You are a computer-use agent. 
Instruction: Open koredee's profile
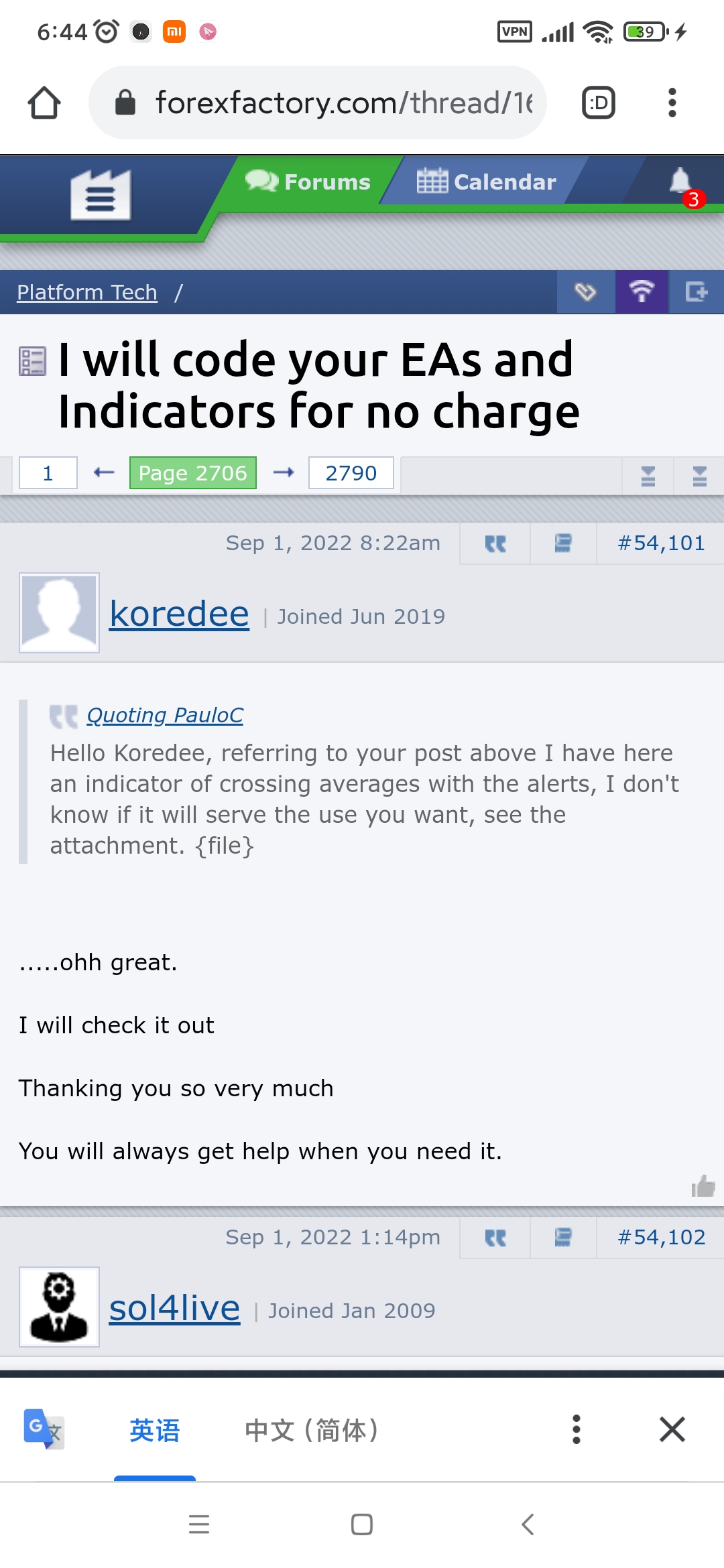(179, 614)
